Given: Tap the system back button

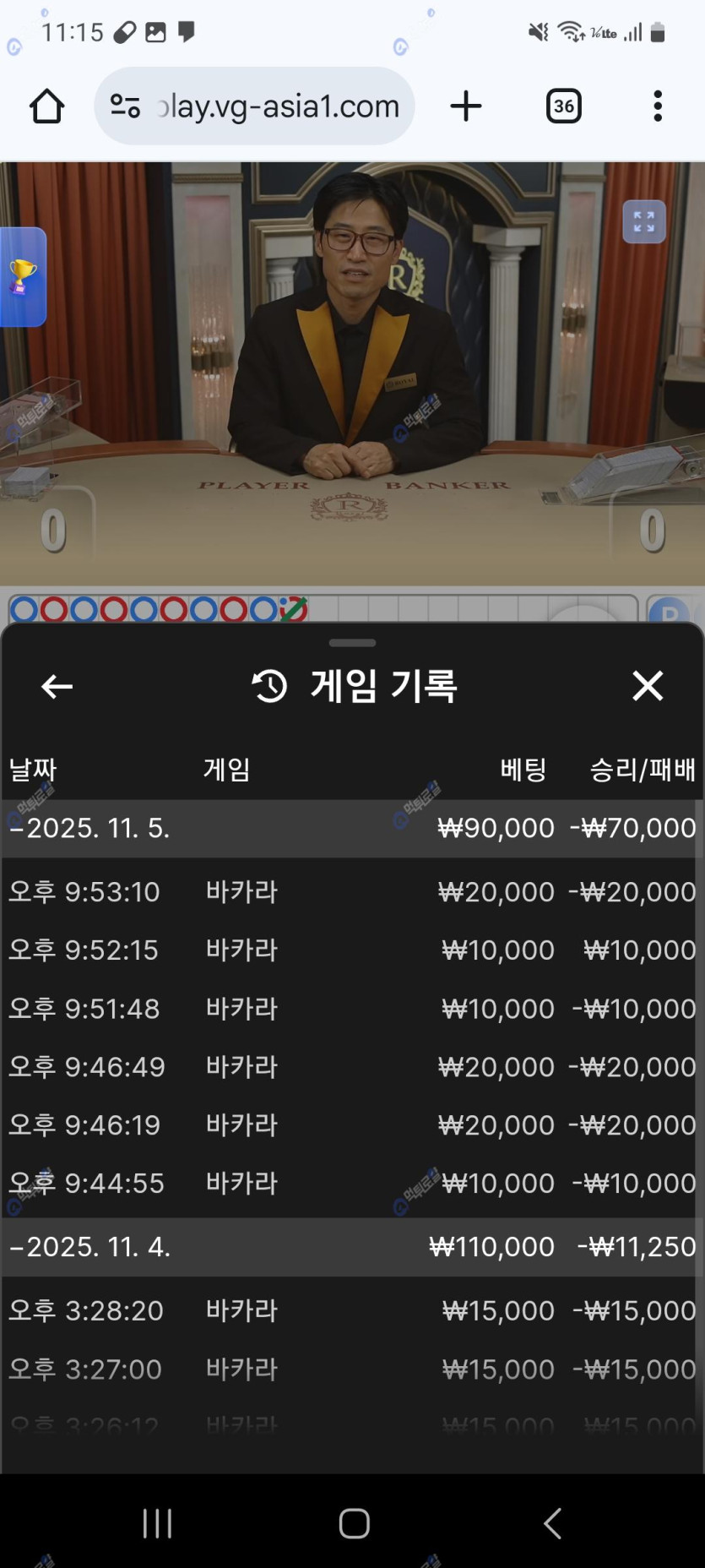Looking at the screenshot, I should [x=552, y=1524].
